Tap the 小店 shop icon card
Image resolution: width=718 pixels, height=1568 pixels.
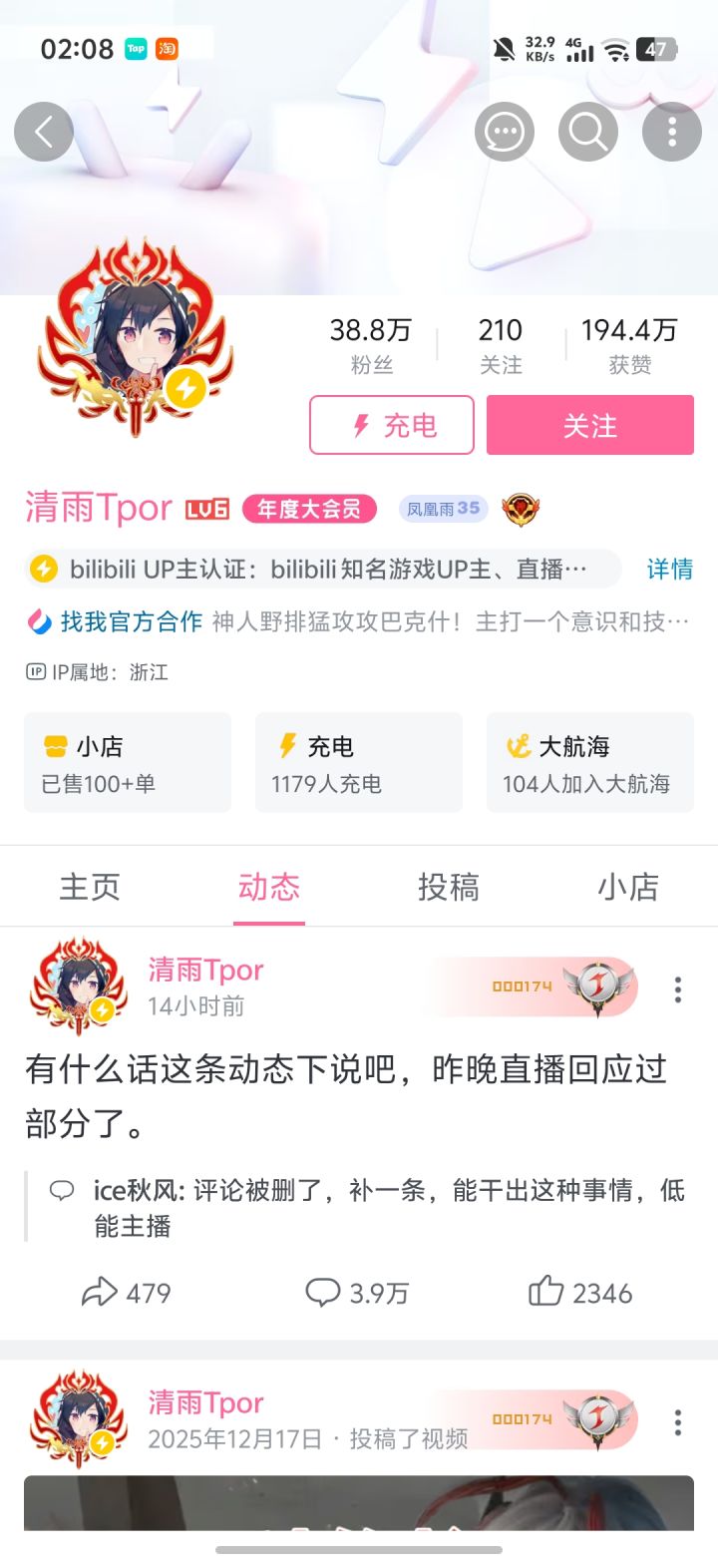click(127, 762)
